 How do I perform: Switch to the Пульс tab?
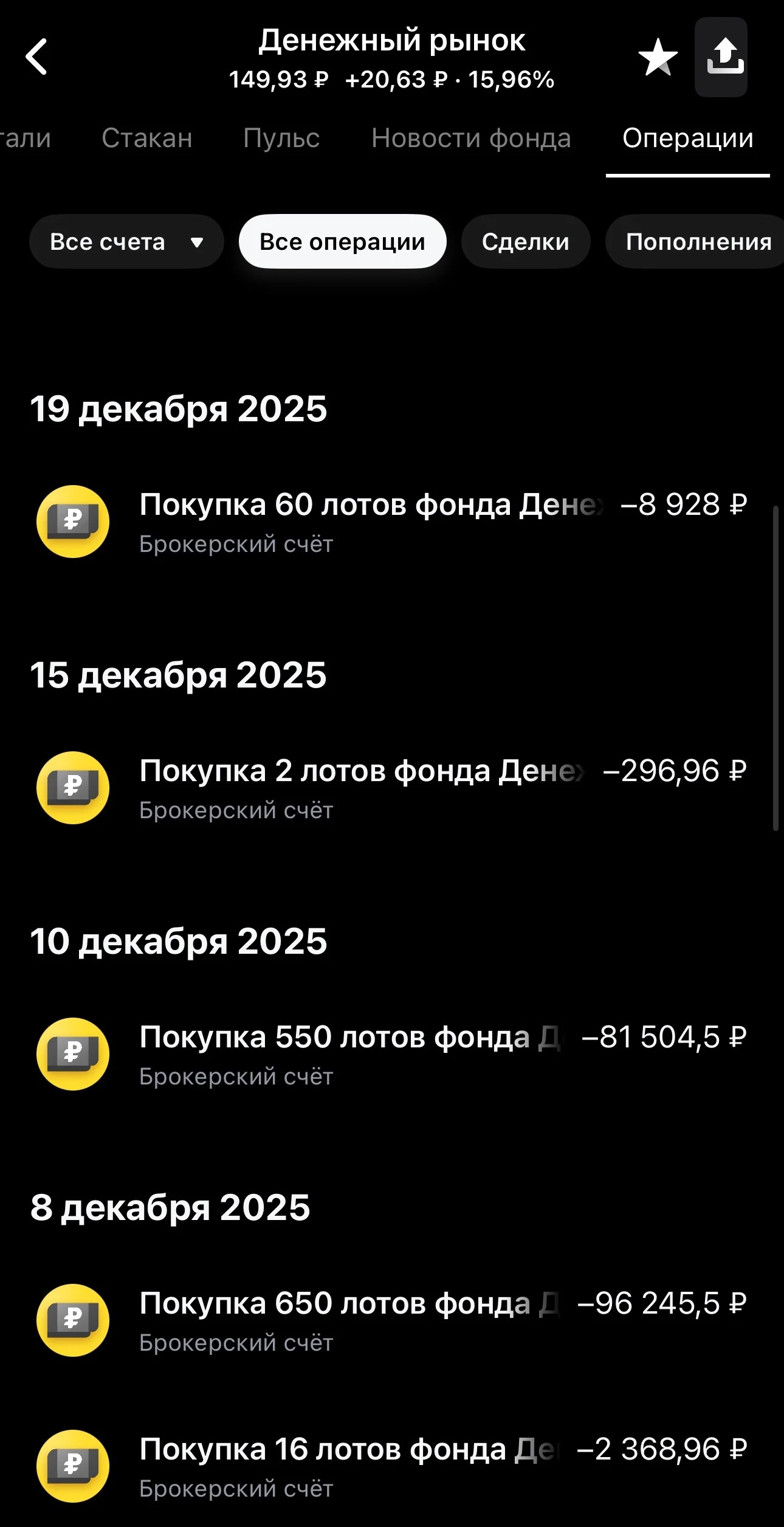(281, 138)
